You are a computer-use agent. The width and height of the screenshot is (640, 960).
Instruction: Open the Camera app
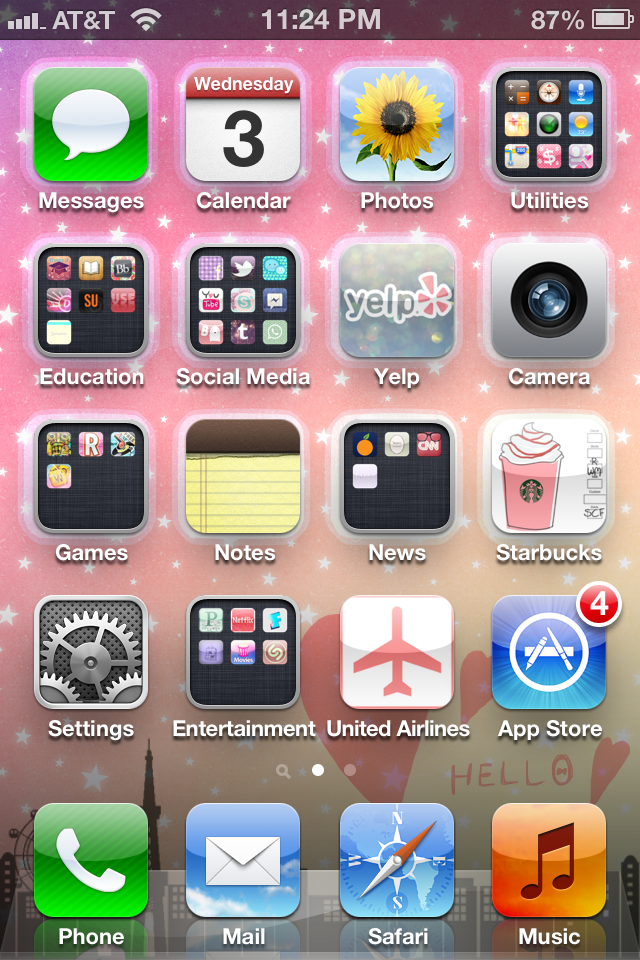tap(549, 301)
